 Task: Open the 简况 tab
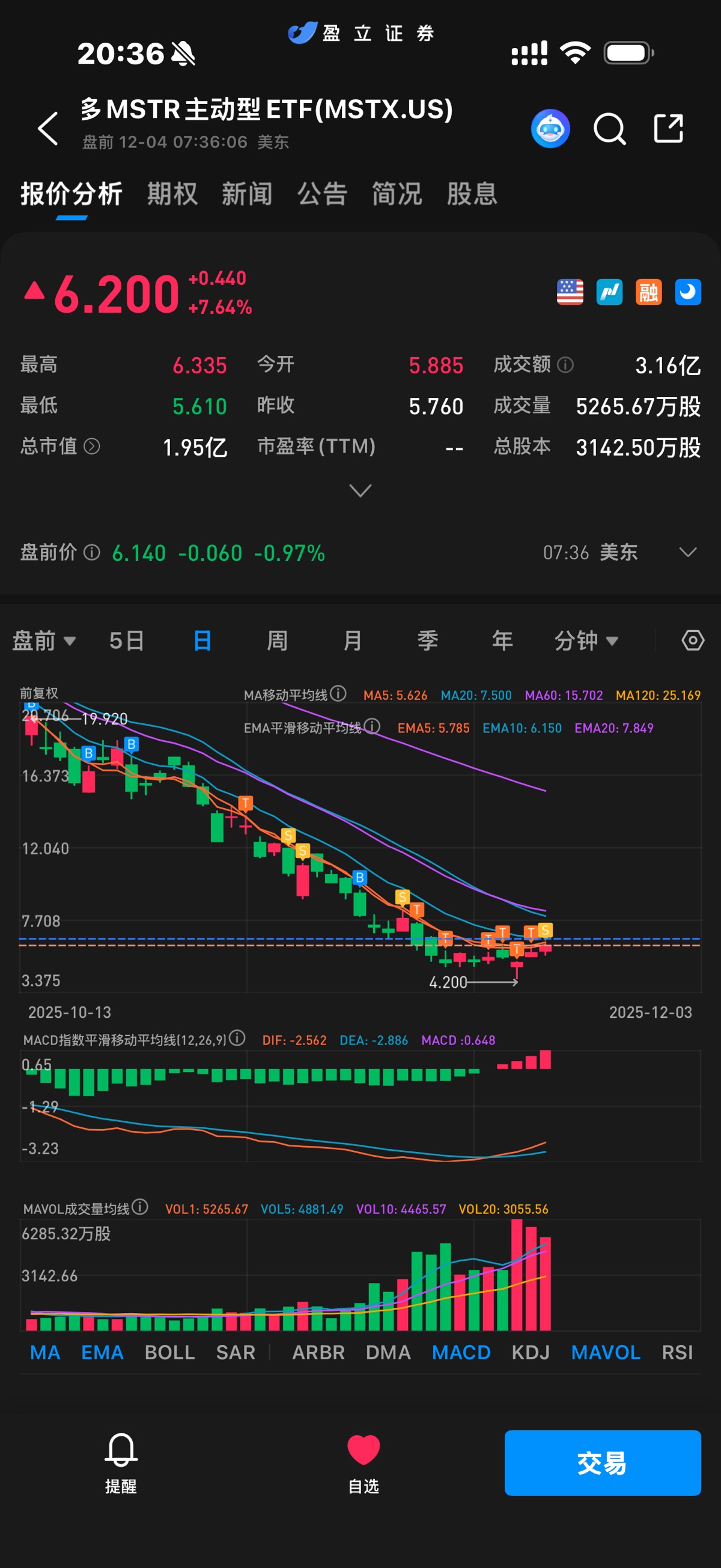[397, 194]
